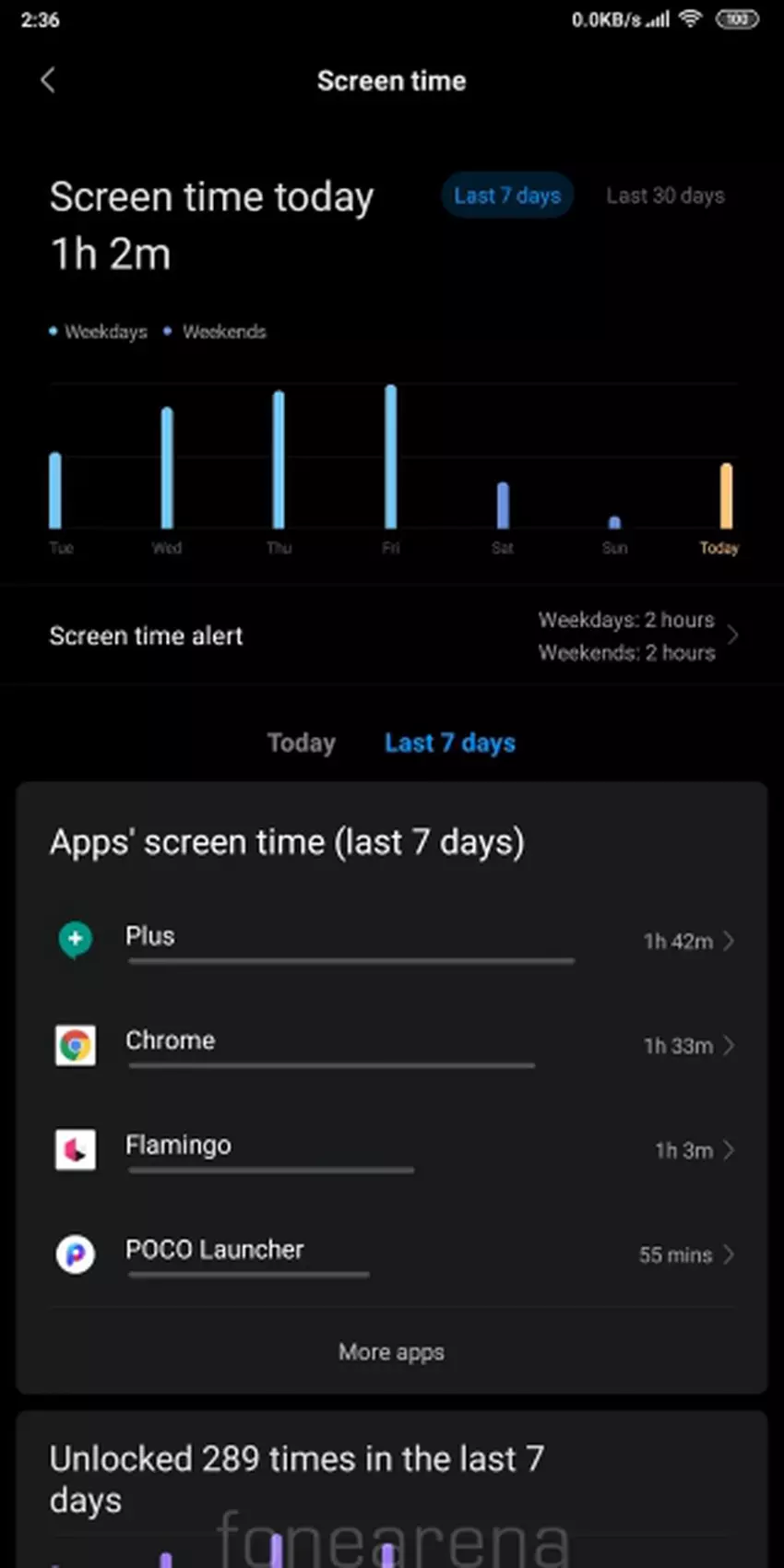Open Plus app usage details
Image resolution: width=784 pixels, height=1568 pixels.
[392, 941]
